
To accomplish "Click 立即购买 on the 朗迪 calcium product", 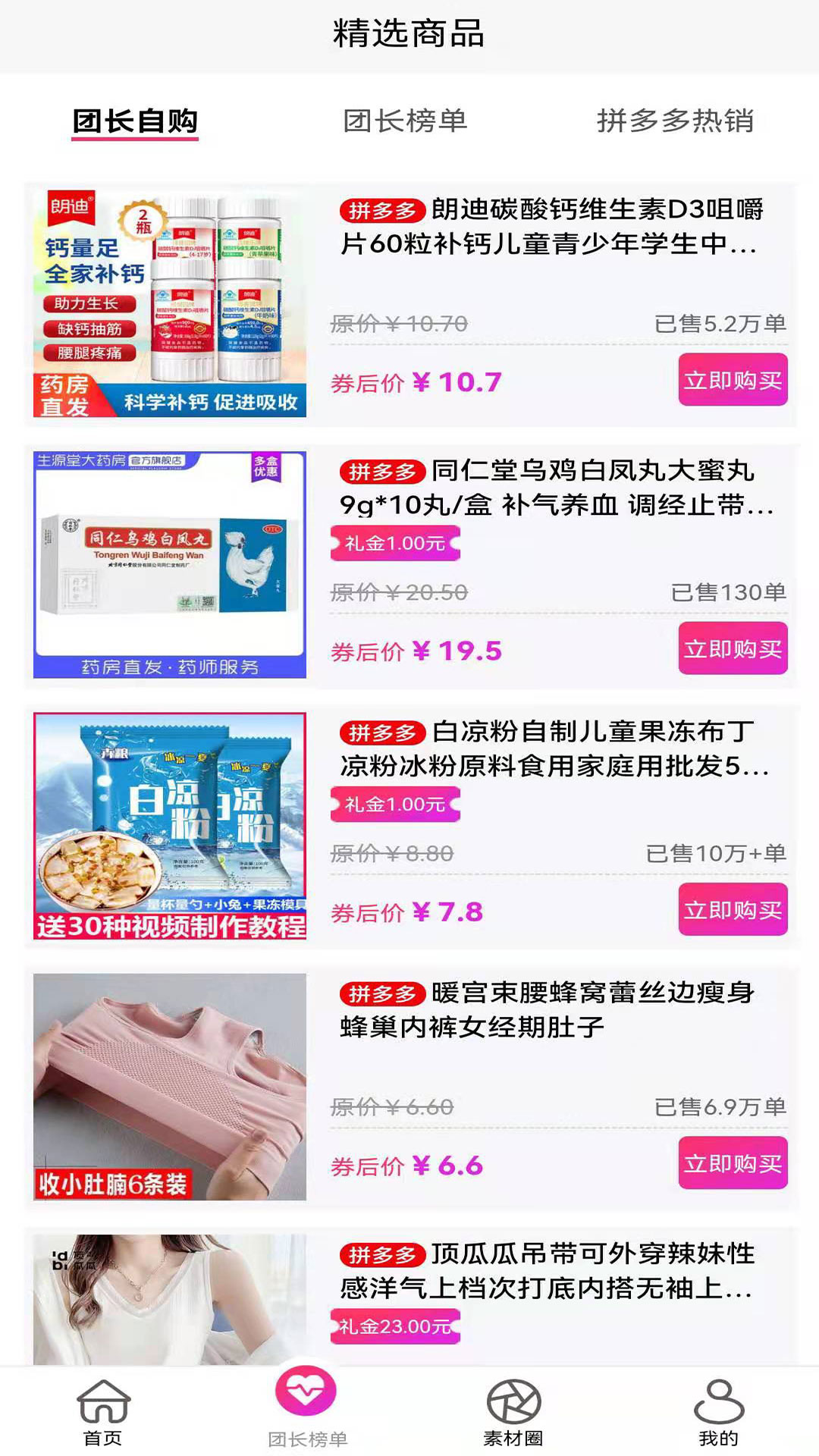I will coord(733,381).
